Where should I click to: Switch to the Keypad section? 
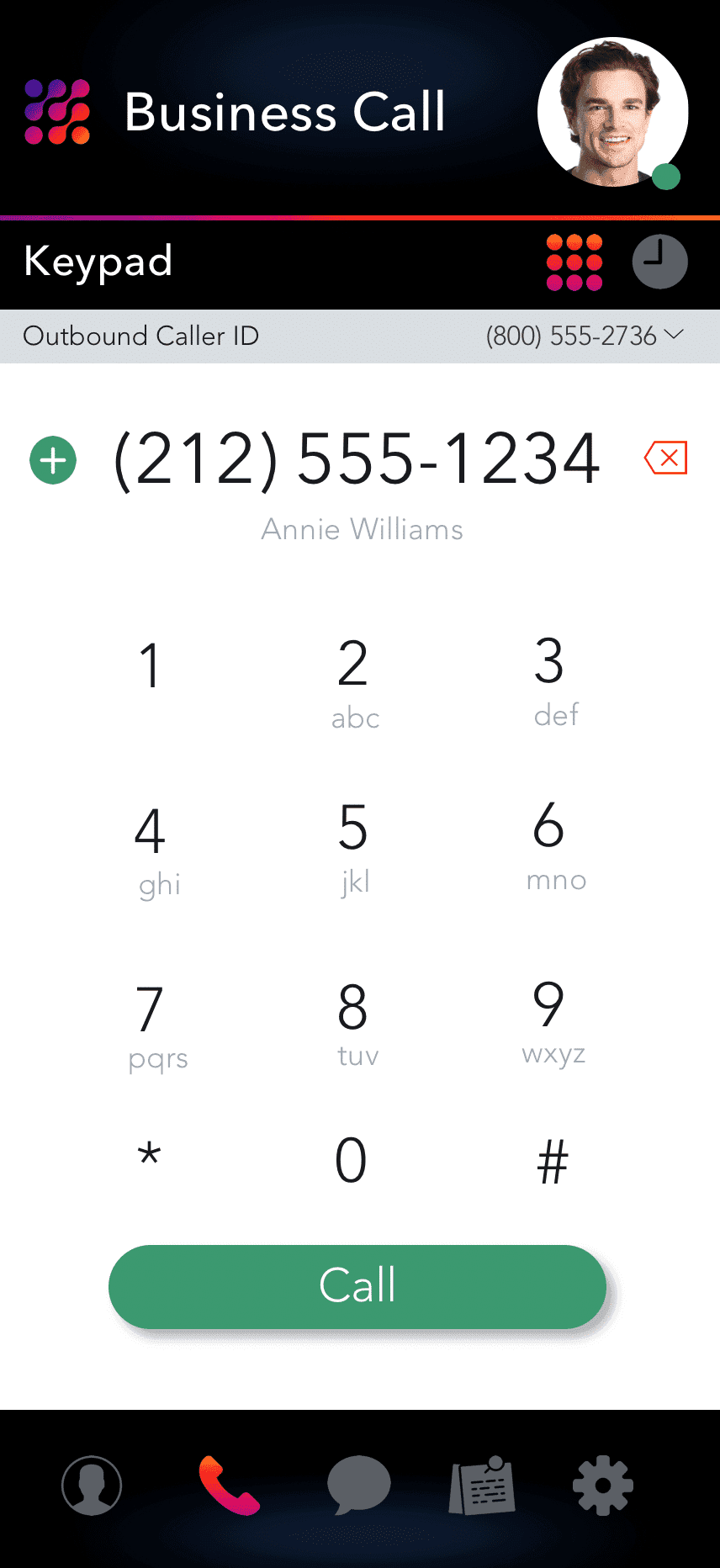pos(98,262)
